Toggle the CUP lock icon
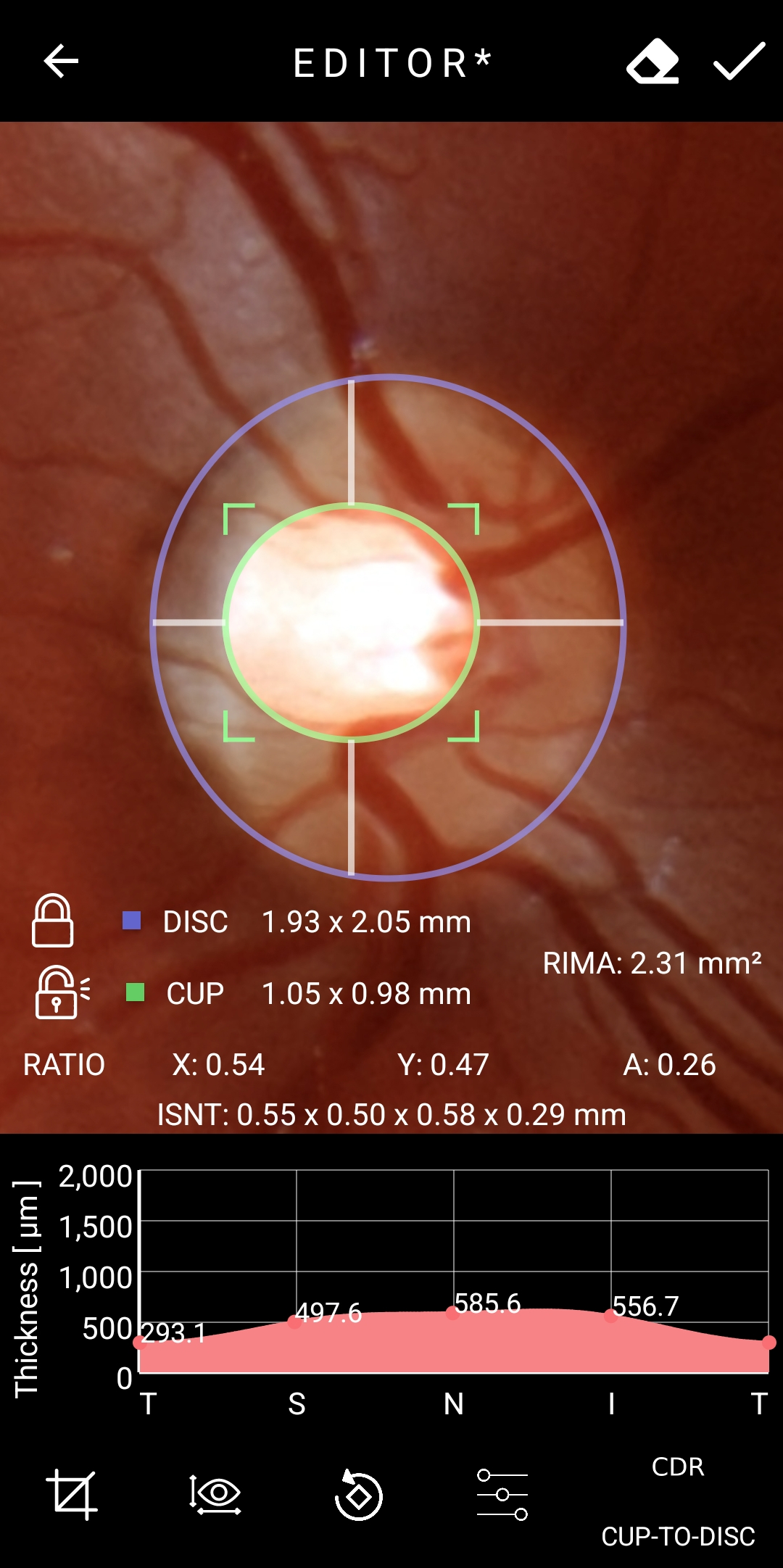 (62, 992)
